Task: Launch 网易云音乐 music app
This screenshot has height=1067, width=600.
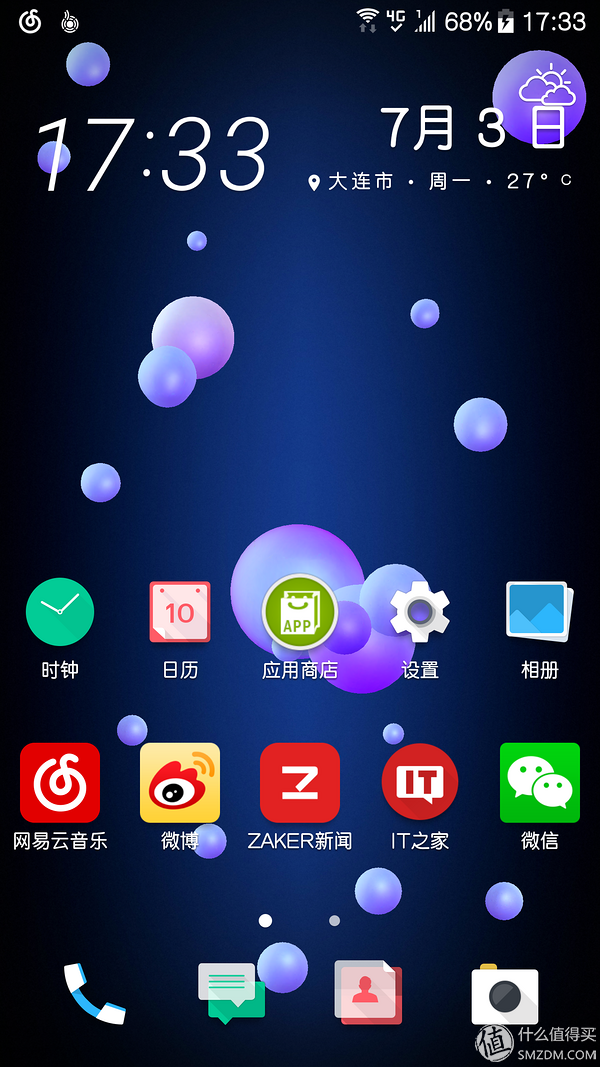Action: point(60,783)
